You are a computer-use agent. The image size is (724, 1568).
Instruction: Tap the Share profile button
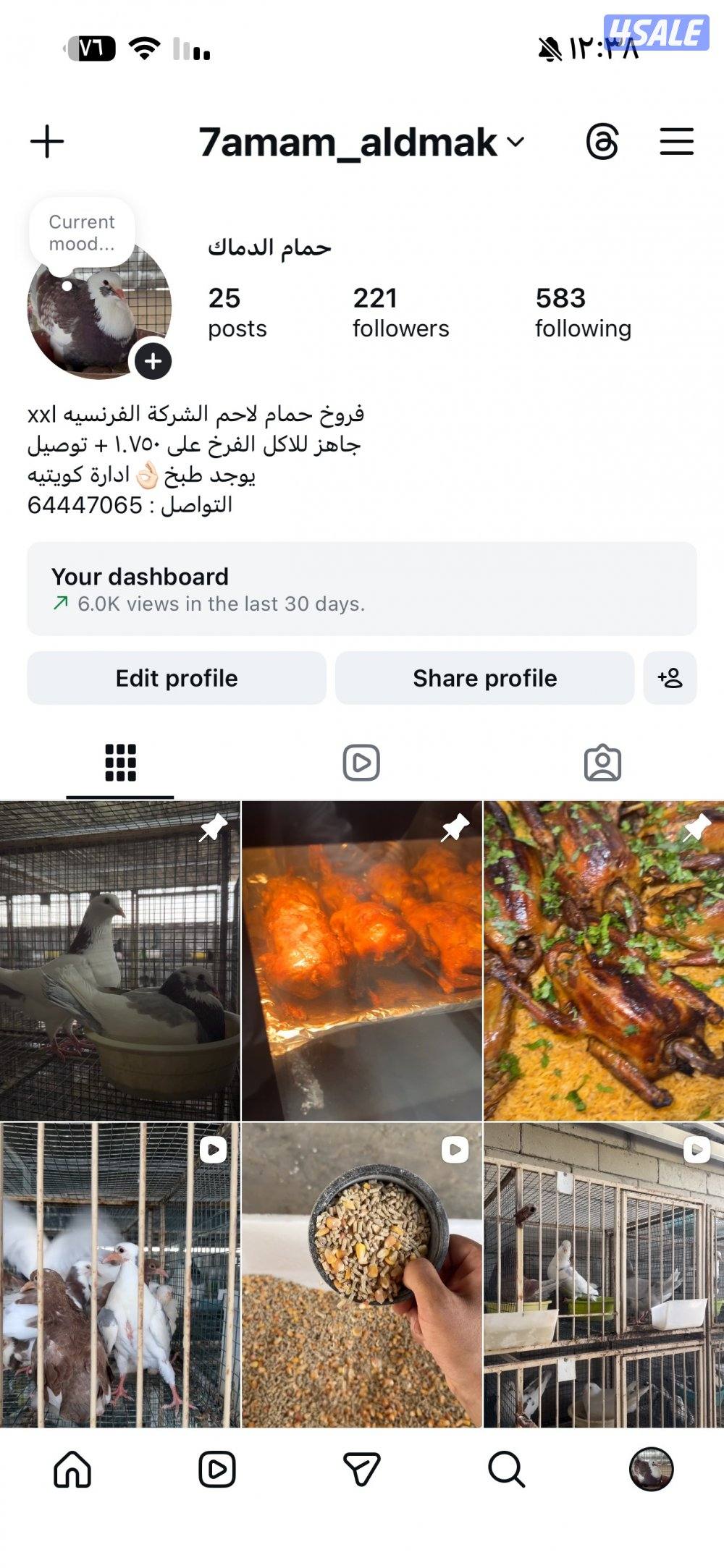[x=484, y=678]
